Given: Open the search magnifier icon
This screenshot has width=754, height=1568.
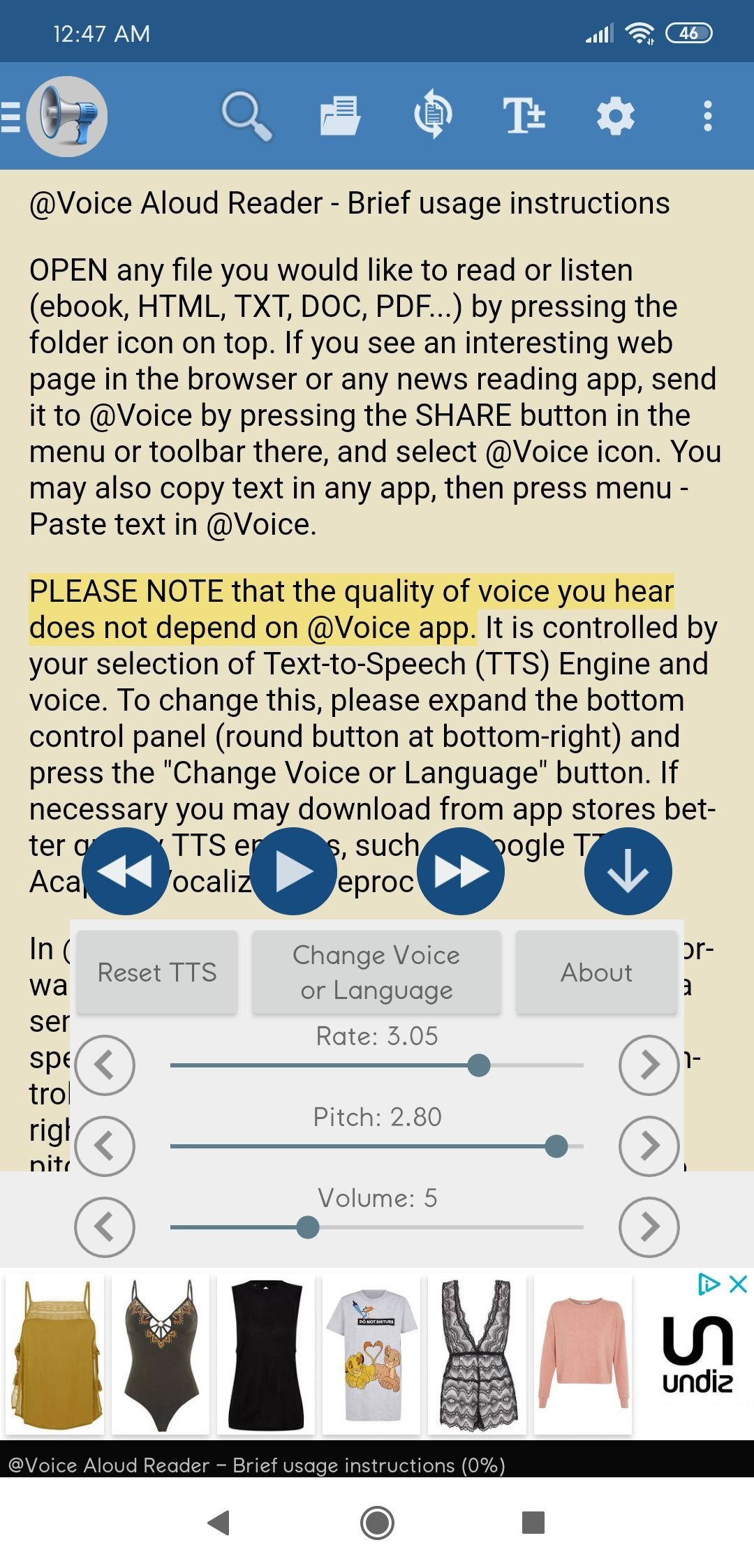Looking at the screenshot, I should (246, 116).
